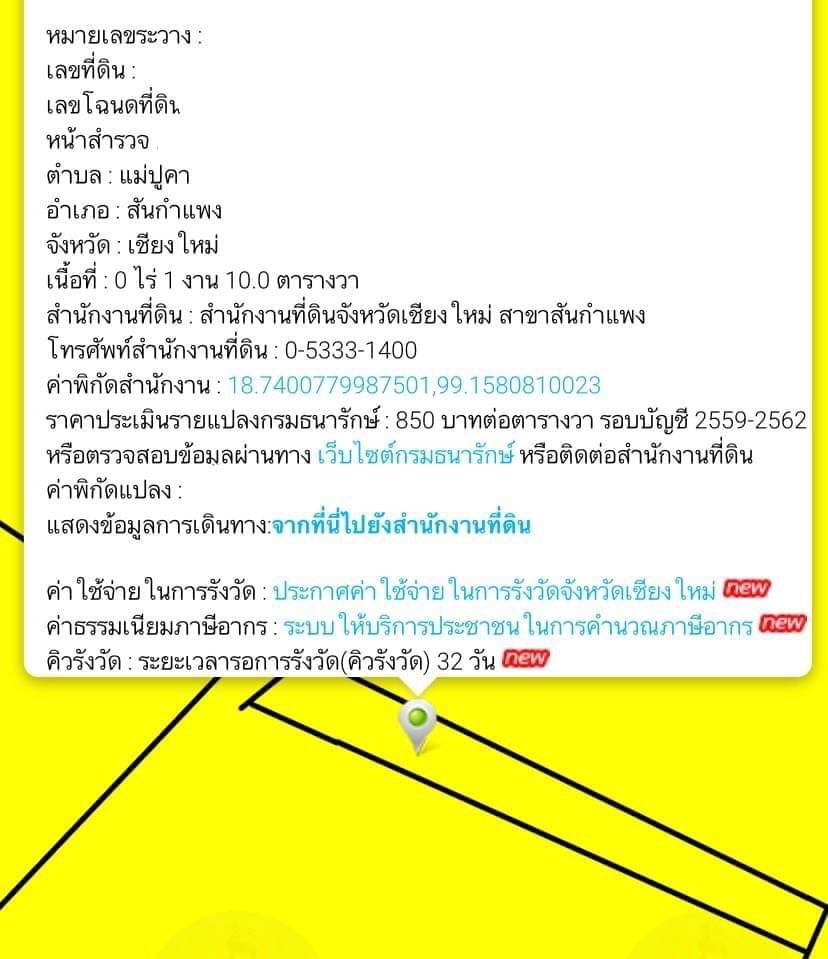Open the land office coordinates link 18.7400779987501,99.1580810023
Viewport: 828px width, 959px height.
click(414, 386)
